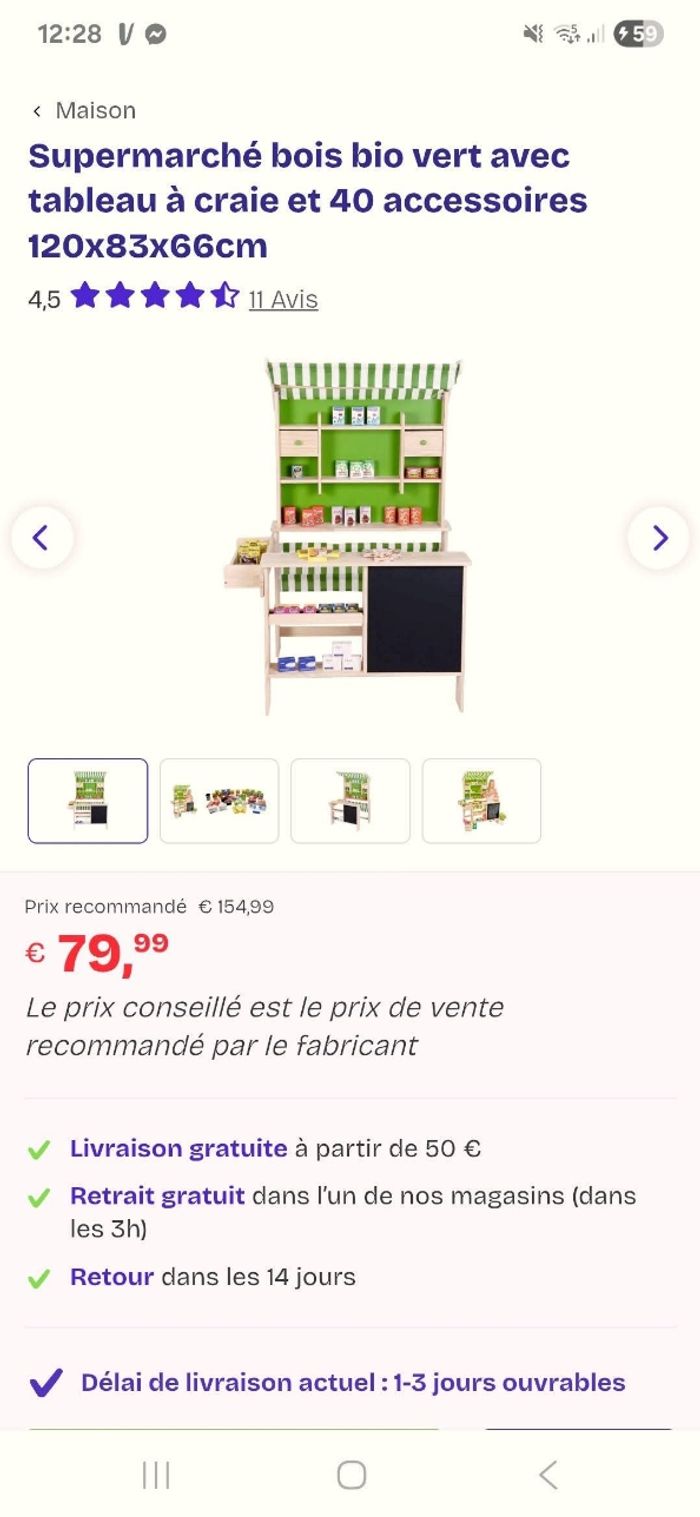Screen dimensions: 700x1517
Task: Go back to the Maison category
Action: pyautogui.click(x=84, y=110)
